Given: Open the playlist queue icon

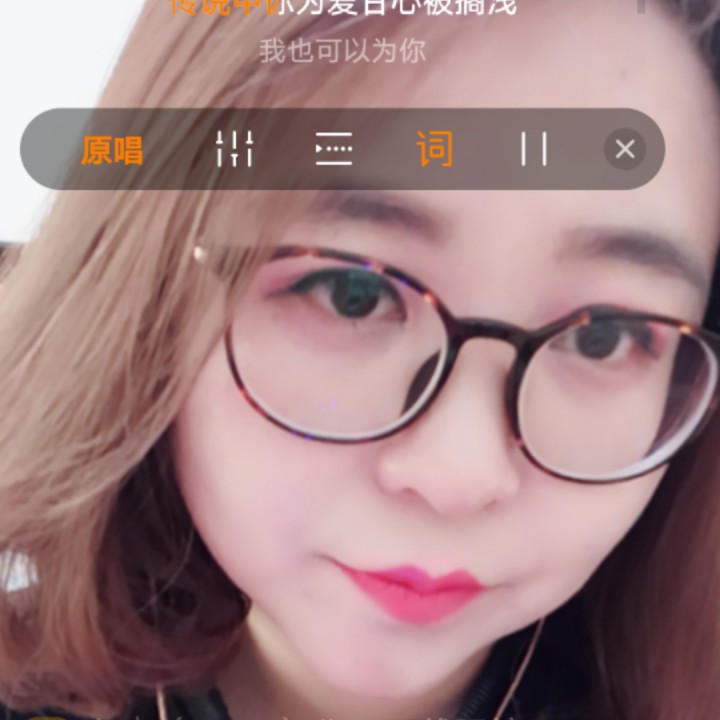Looking at the screenshot, I should click(334, 150).
